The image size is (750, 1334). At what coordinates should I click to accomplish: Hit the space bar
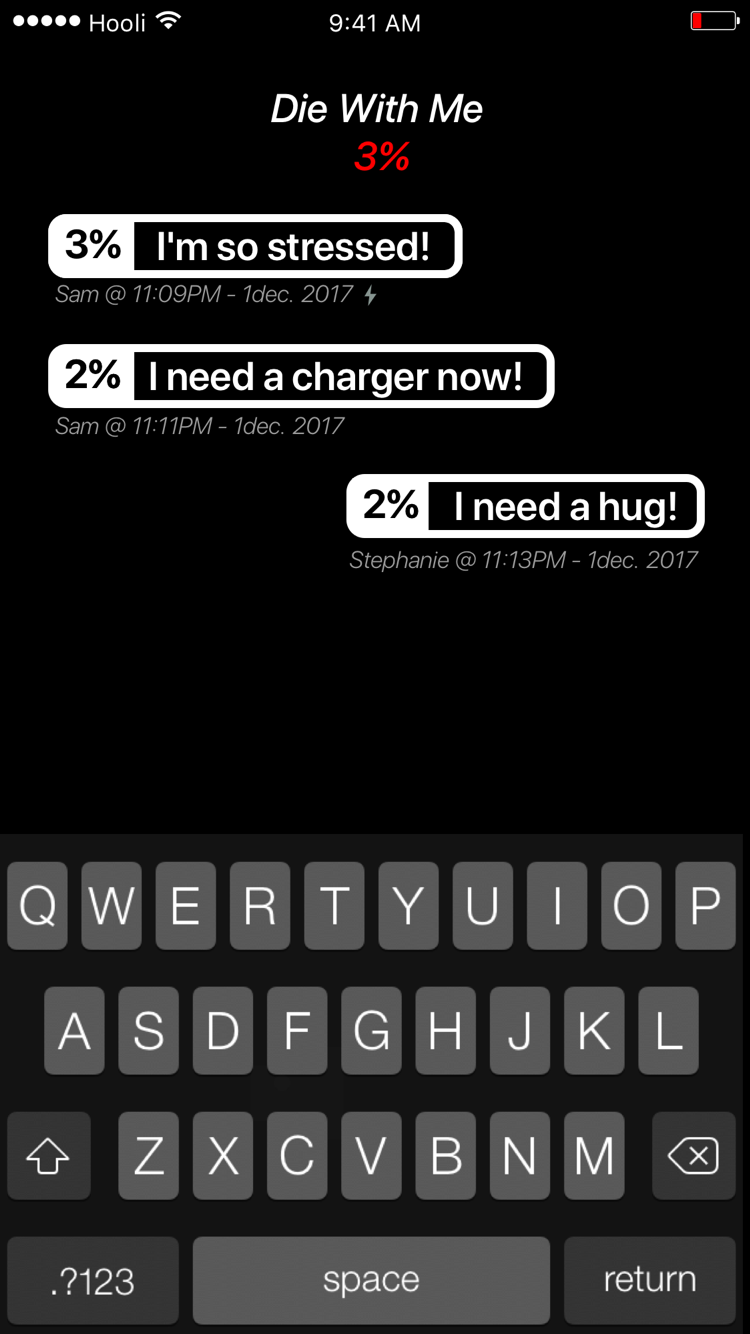tap(371, 1280)
